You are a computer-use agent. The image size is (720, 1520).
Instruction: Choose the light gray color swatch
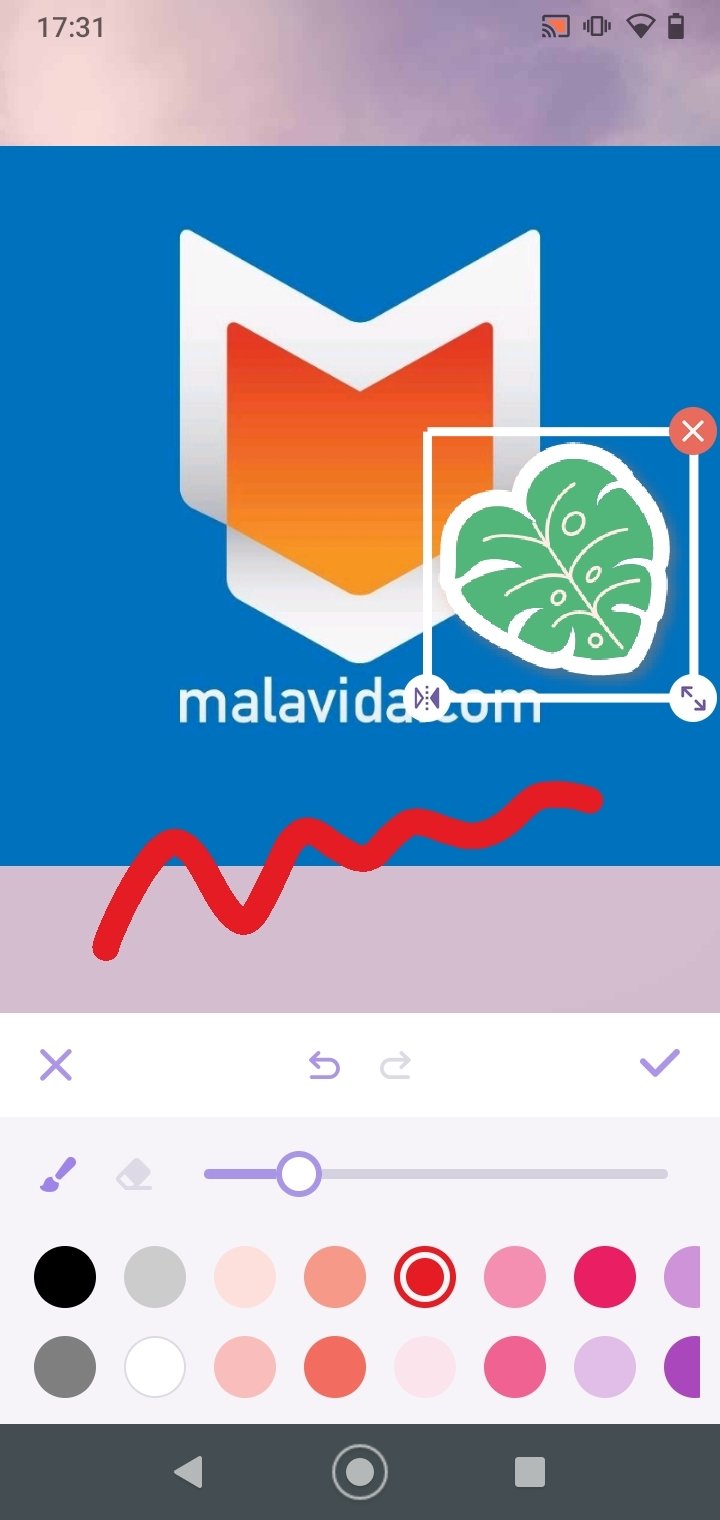pyautogui.click(x=155, y=1276)
